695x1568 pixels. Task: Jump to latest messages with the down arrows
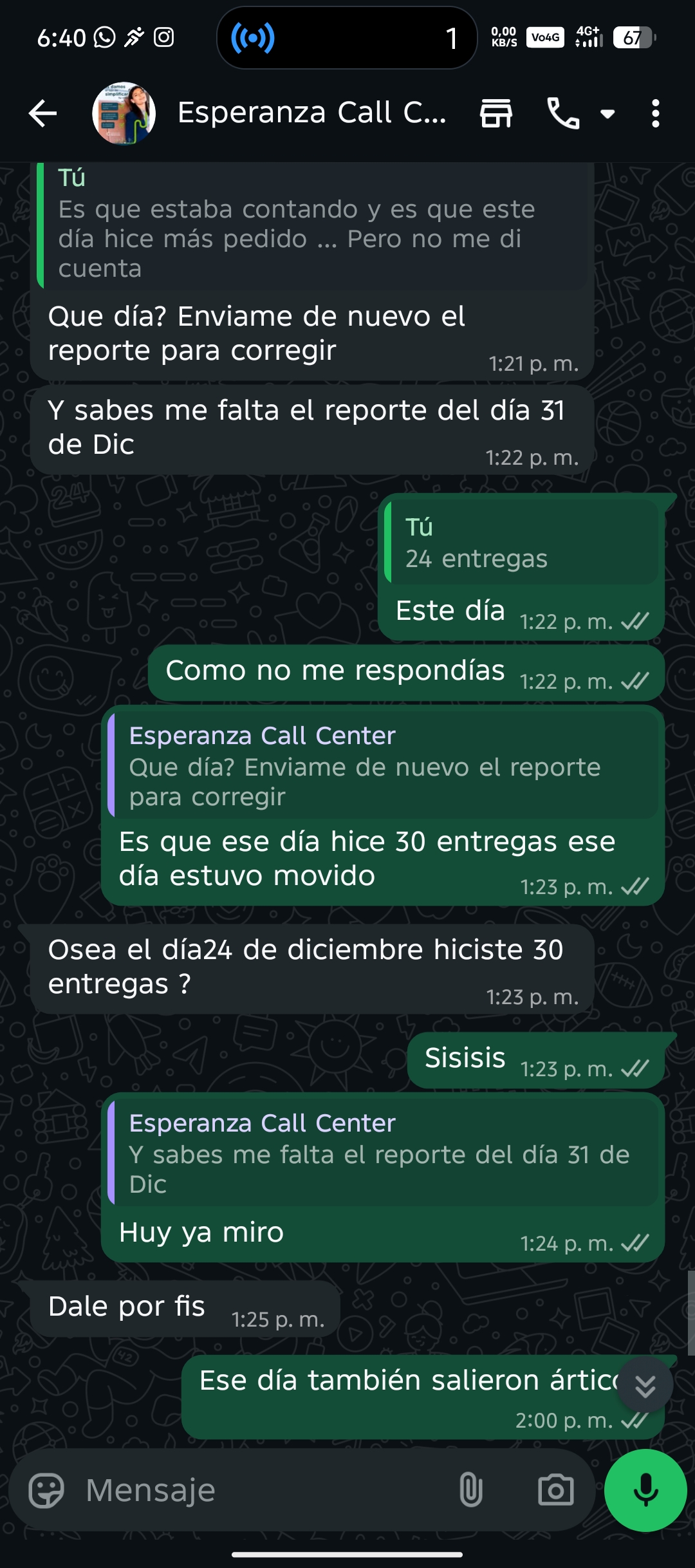coord(645,1385)
